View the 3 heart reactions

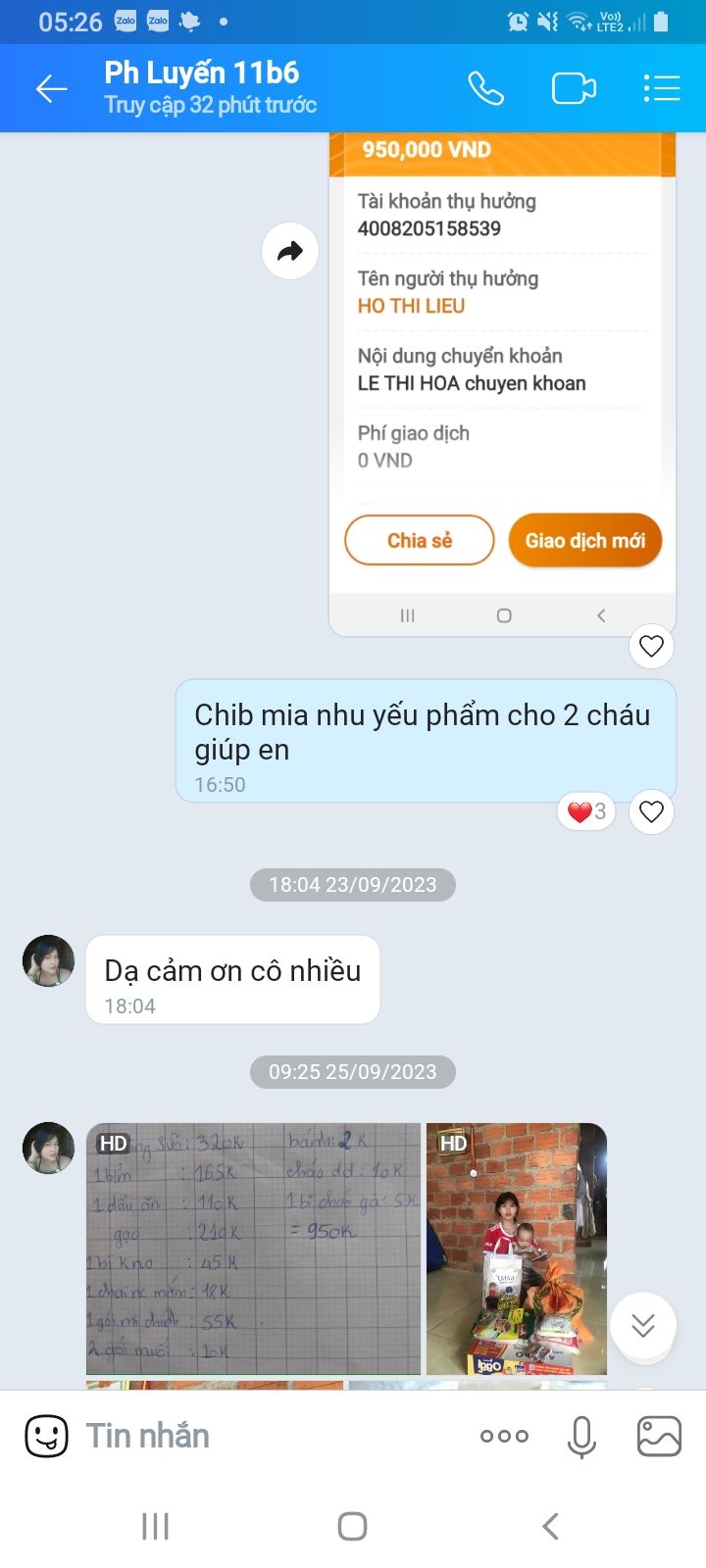coord(586,811)
